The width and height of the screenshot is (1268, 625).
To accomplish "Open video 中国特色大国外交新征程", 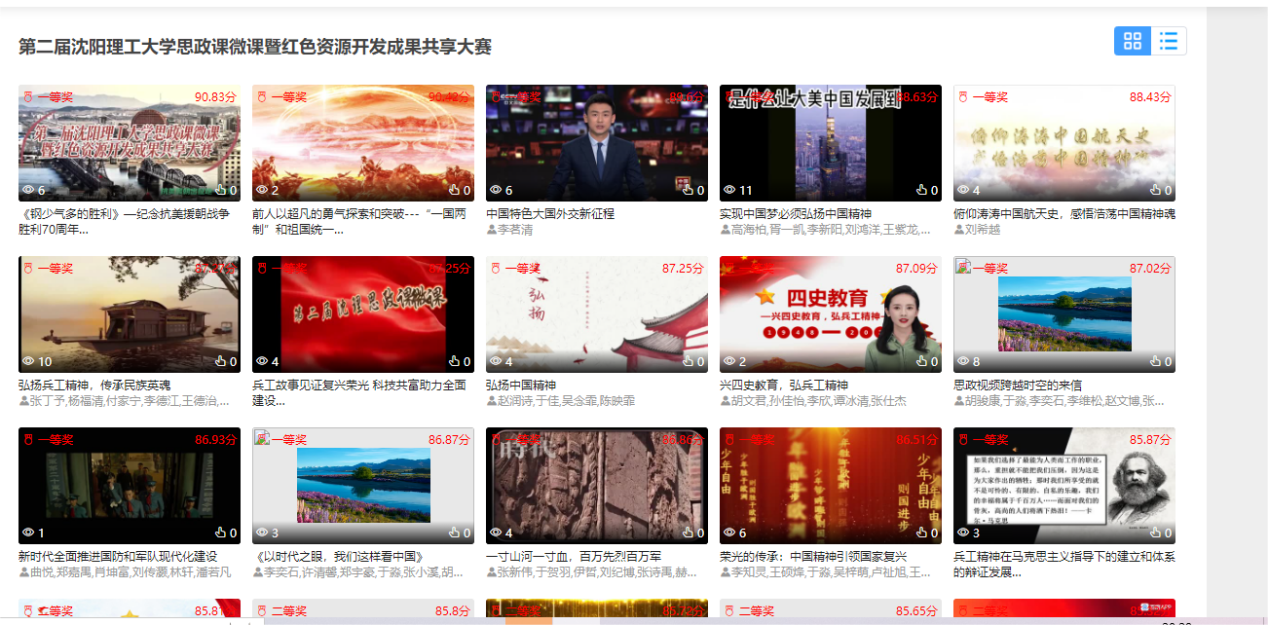I will 596,142.
